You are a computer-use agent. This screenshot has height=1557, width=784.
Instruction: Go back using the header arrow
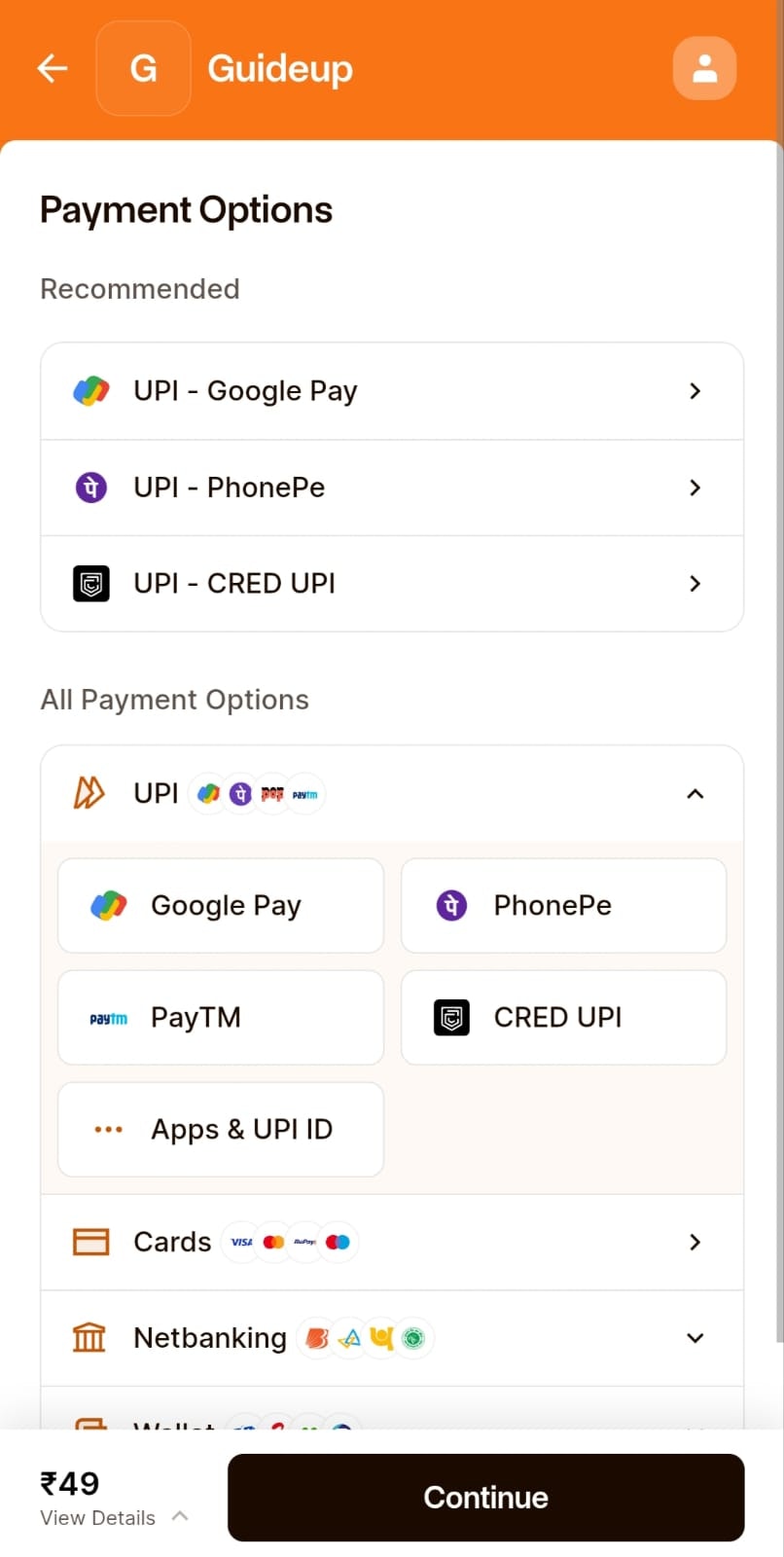pyautogui.click(x=53, y=68)
